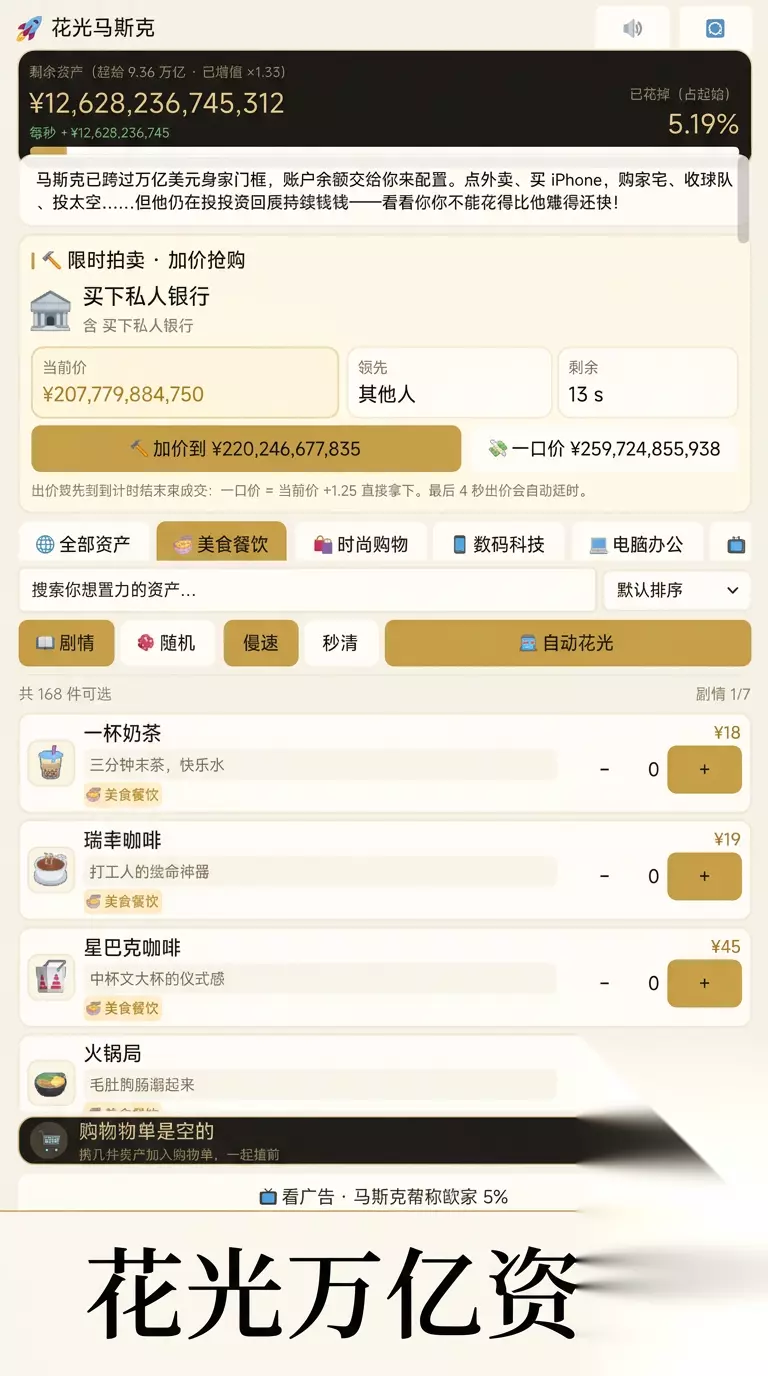Select the 秒清 option
This screenshot has height=1376, width=768.
pyautogui.click(x=340, y=643)
